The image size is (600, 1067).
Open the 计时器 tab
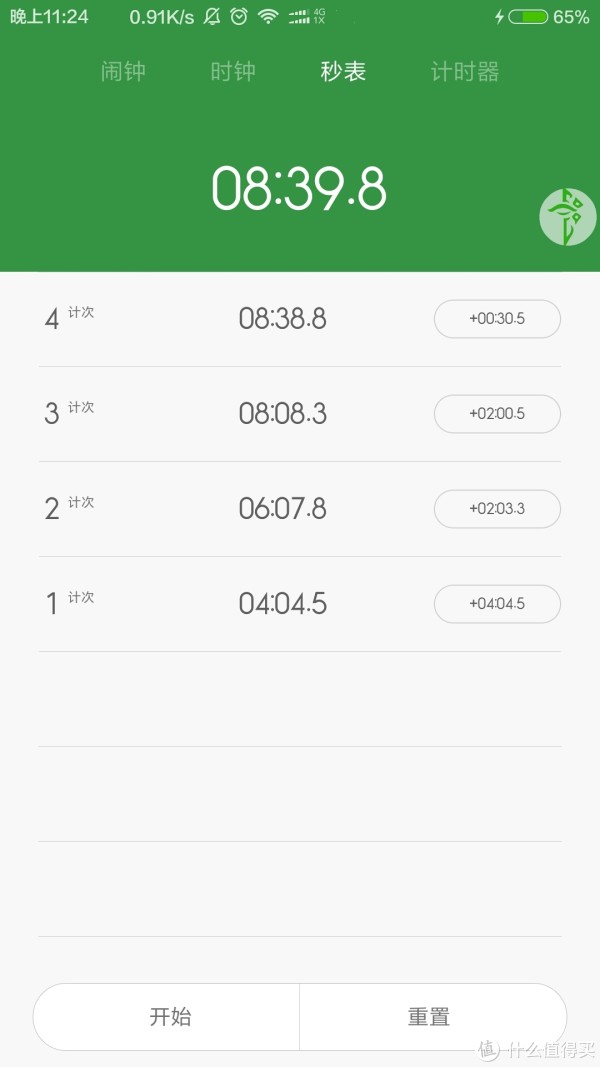pyautogui.click(x=465, y=71)
